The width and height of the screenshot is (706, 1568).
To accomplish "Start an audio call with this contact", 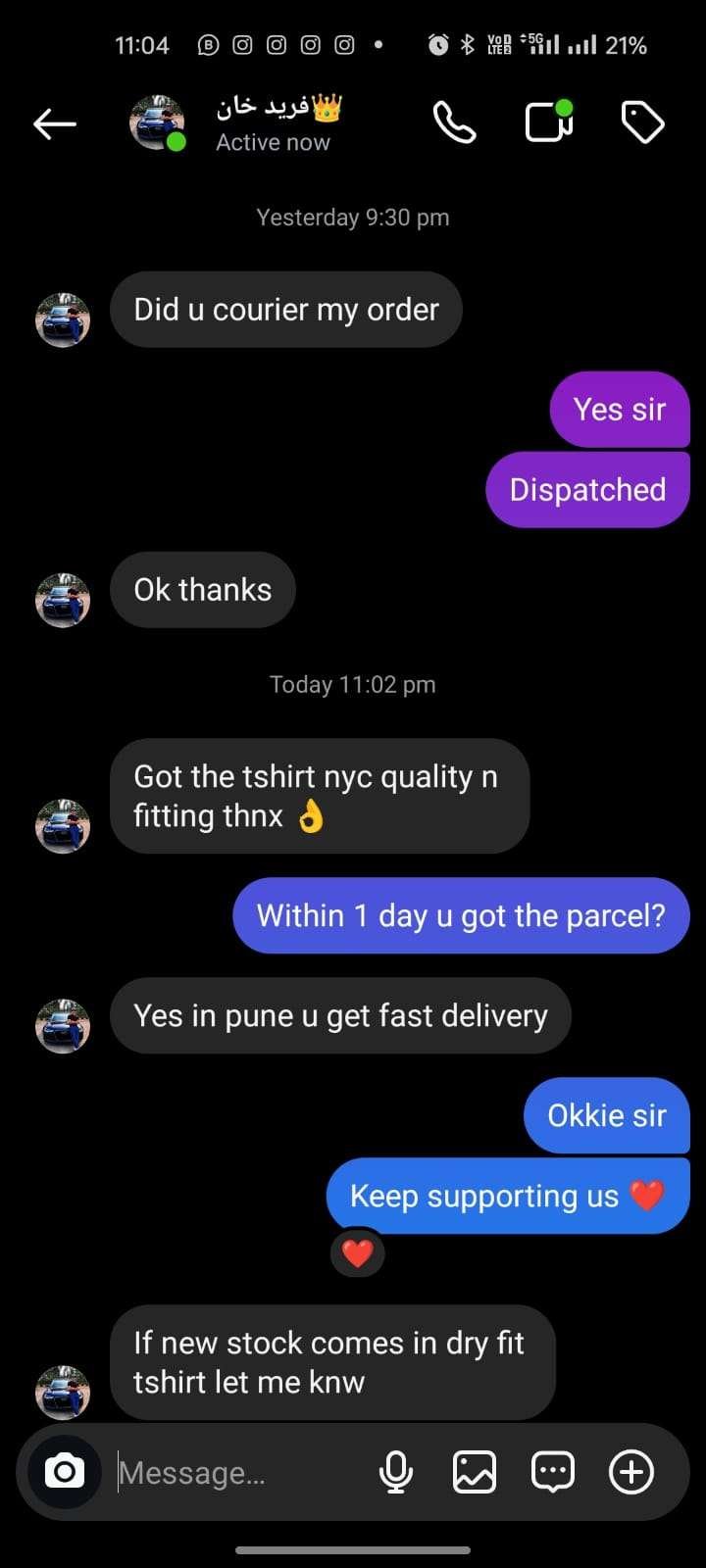I will coord(454,123).
